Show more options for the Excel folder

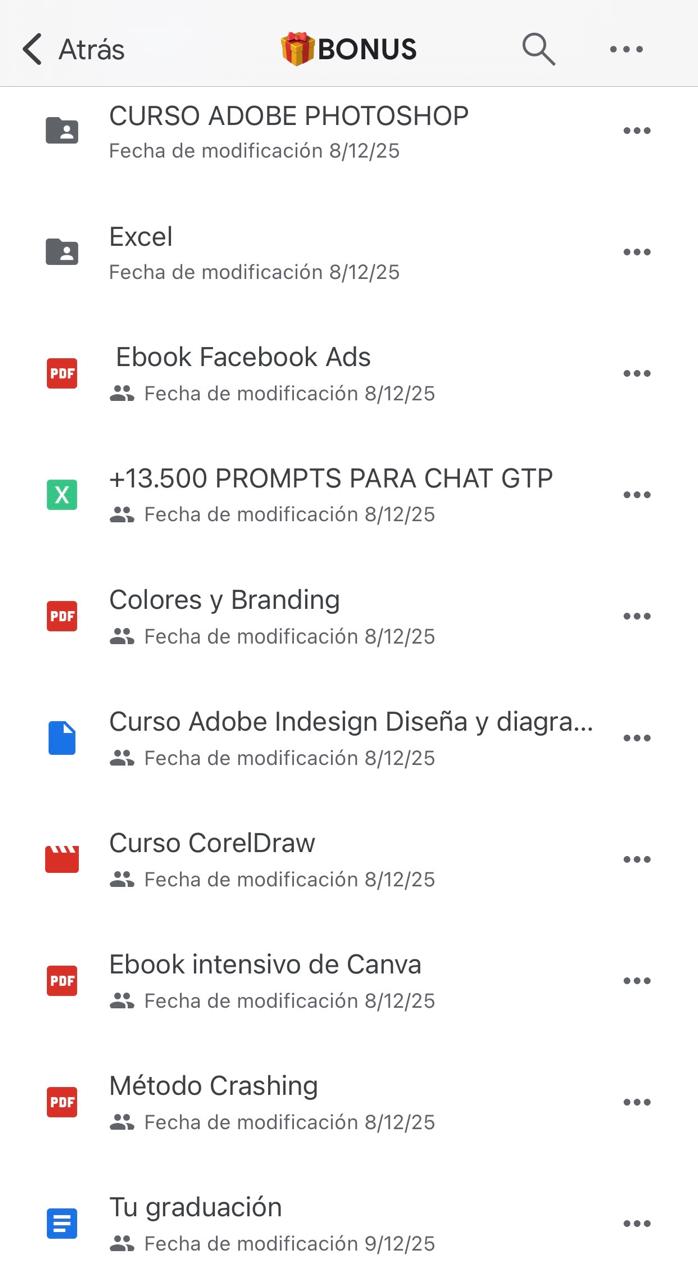pyautogui.click(x=637, y=252)
